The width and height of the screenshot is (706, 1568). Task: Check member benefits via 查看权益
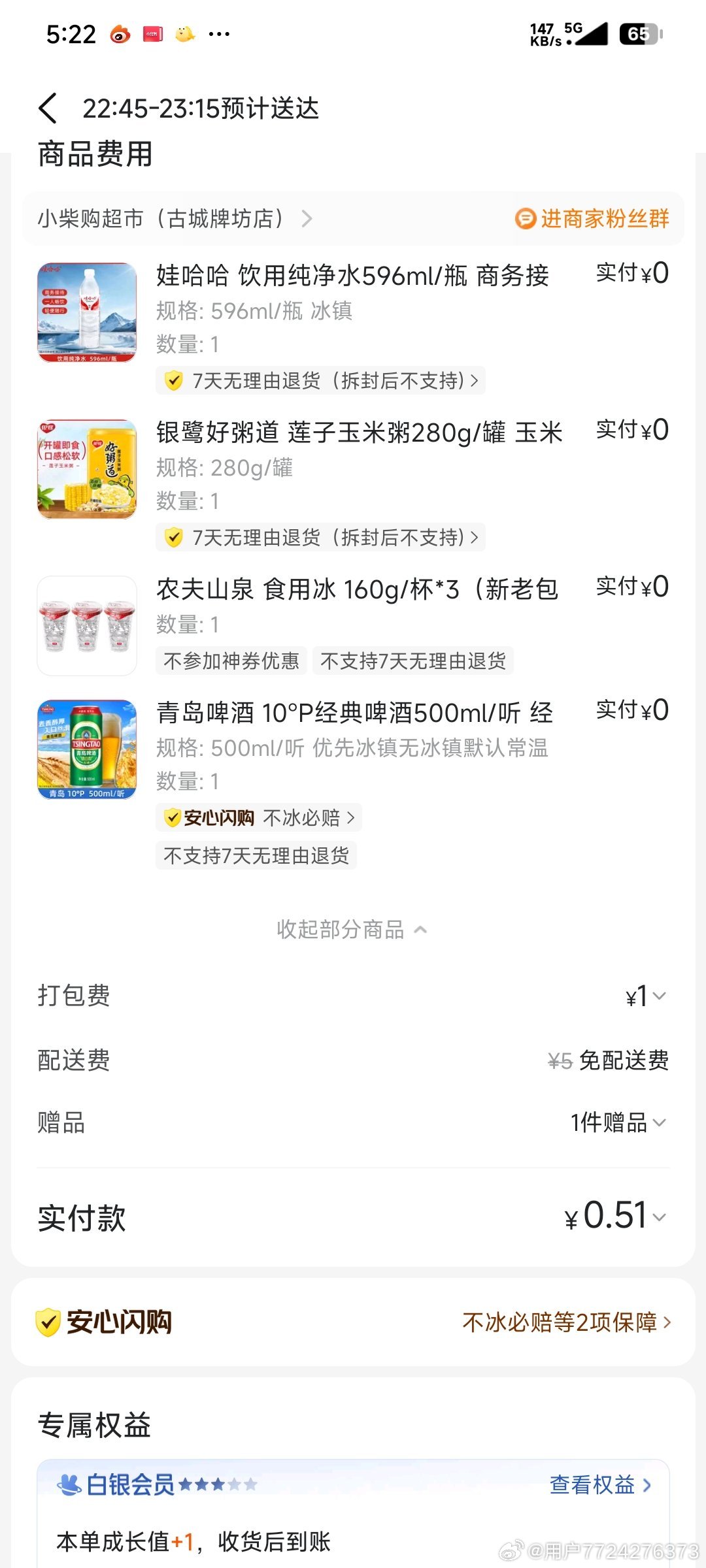click(x=600, y=1485)
